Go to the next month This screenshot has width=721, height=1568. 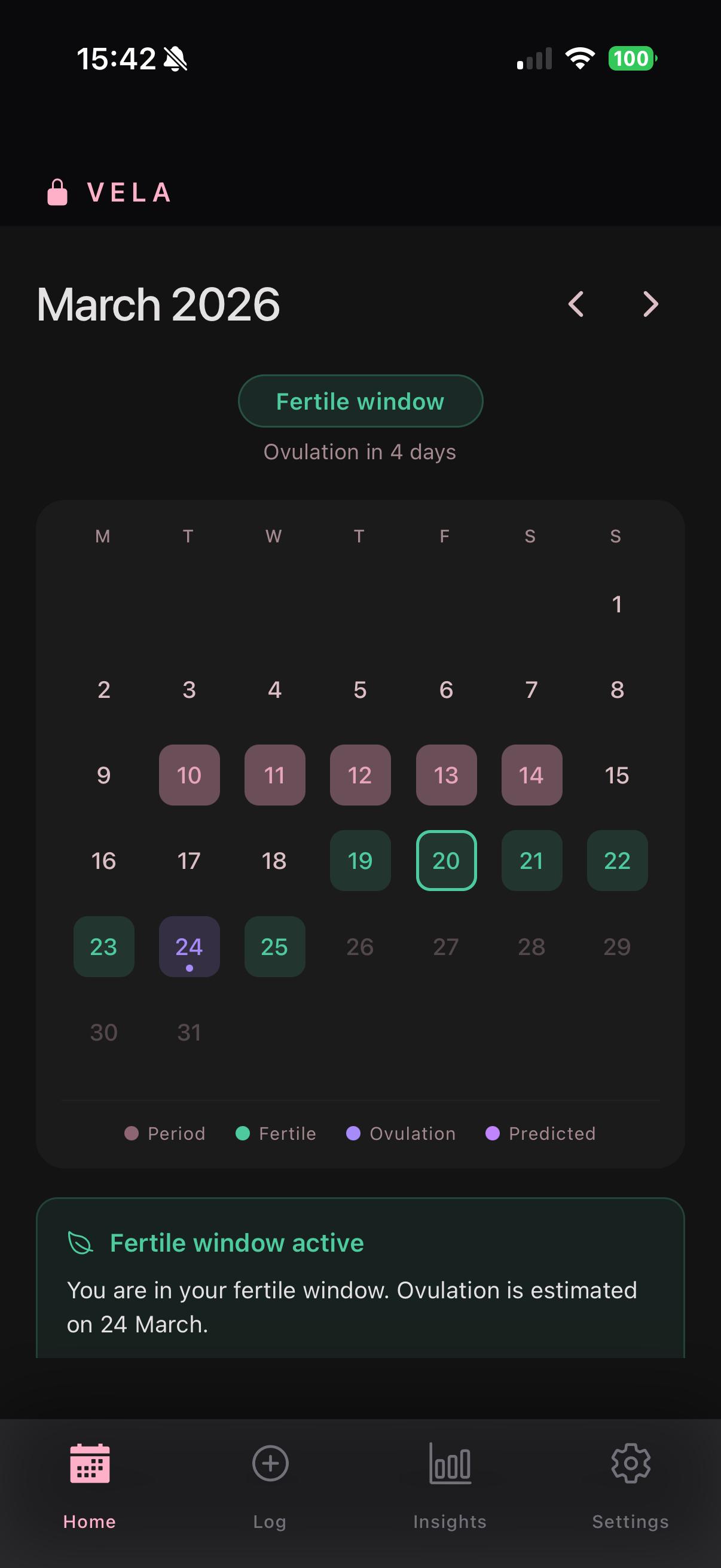650,304
